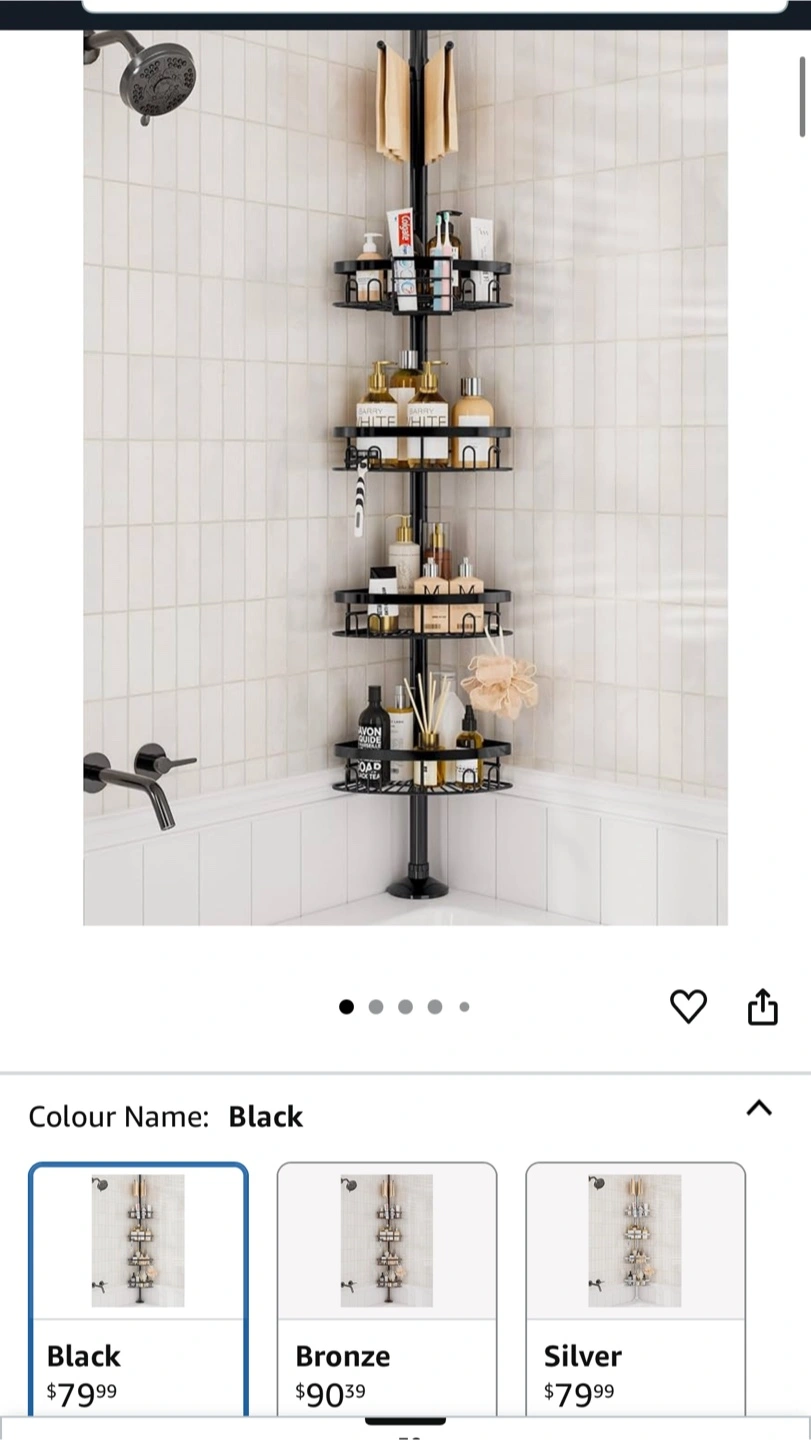811x1440 pixels.
Task: Choose the Bronze colour variant
Action: click(387, 1290)
